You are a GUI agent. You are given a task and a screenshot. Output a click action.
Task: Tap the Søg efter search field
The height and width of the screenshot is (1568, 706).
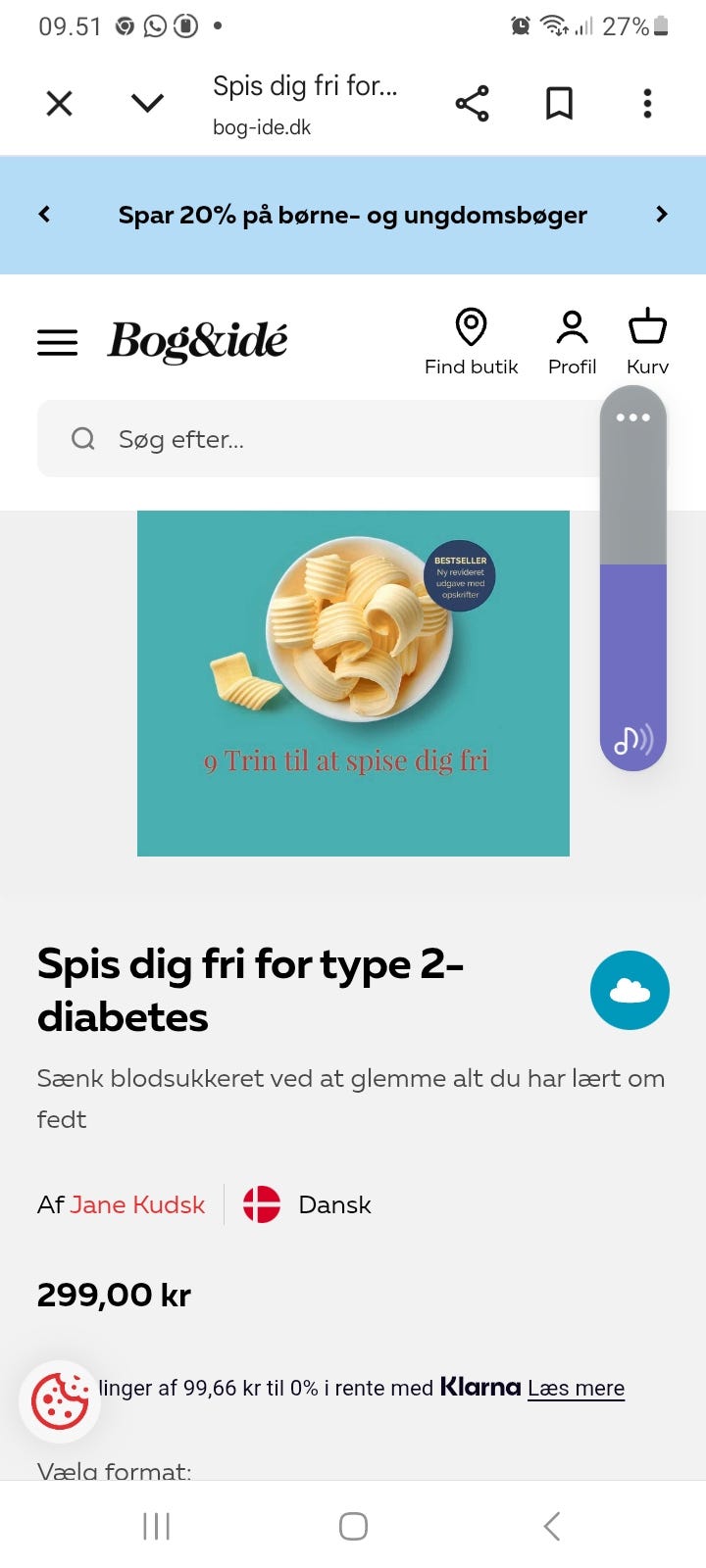319,438
